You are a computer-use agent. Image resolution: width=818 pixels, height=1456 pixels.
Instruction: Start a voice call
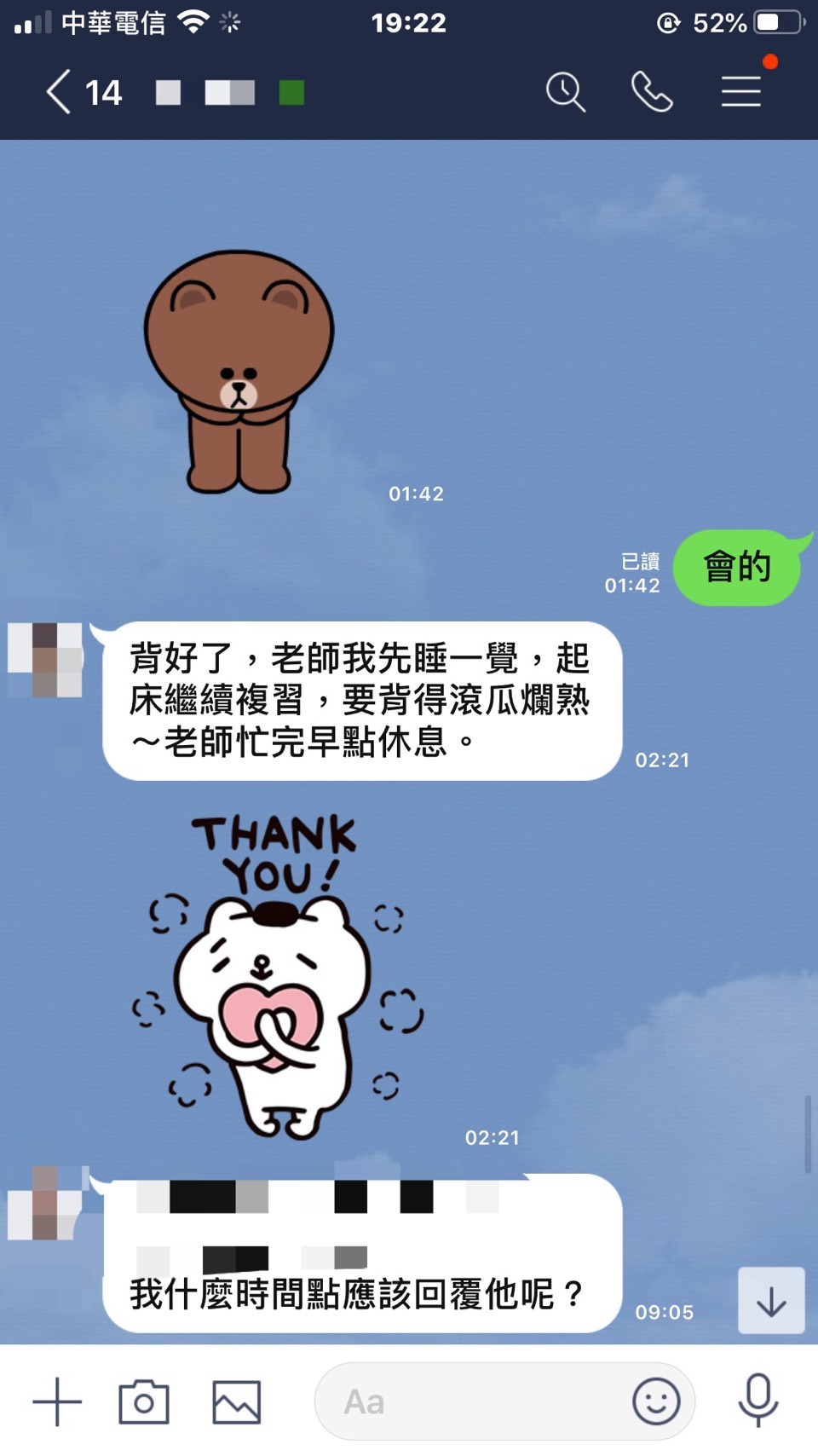click(652, 92)
